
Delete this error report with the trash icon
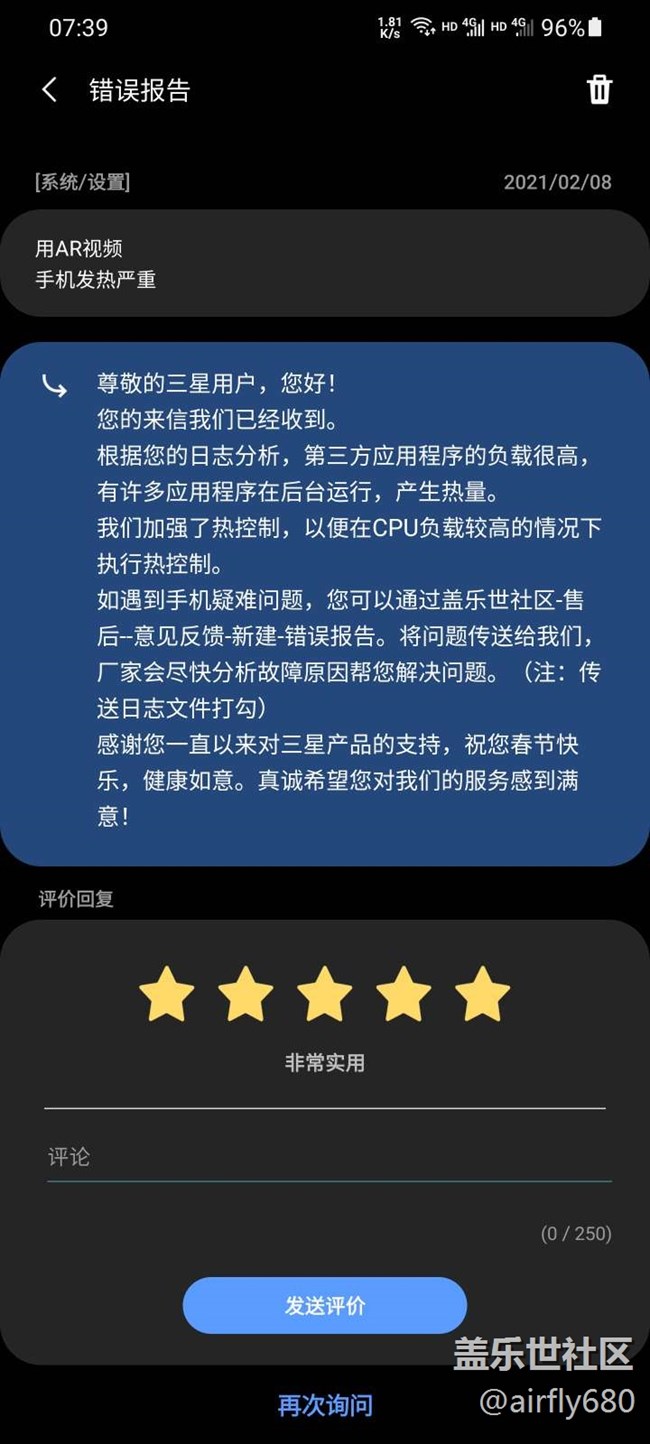pyautogui.click(x=599, y=90)
